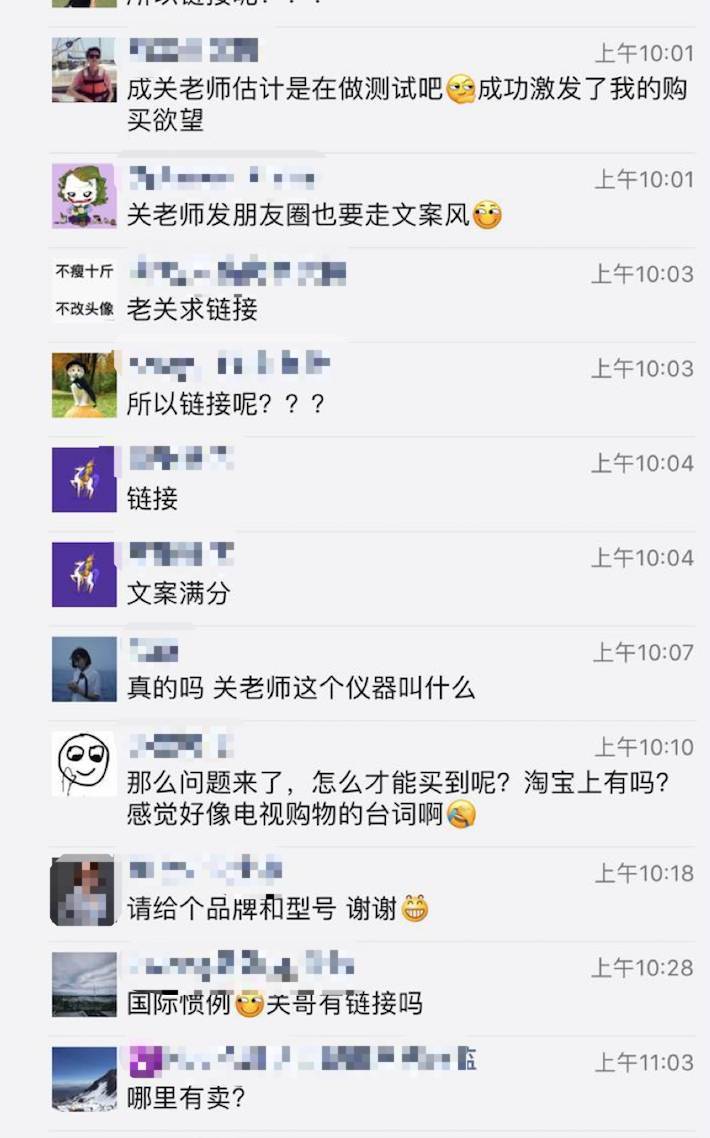Screen dimensions: 710x1138
Task: Open the comment '老关求链接'
Action: (x=192, y=310)
